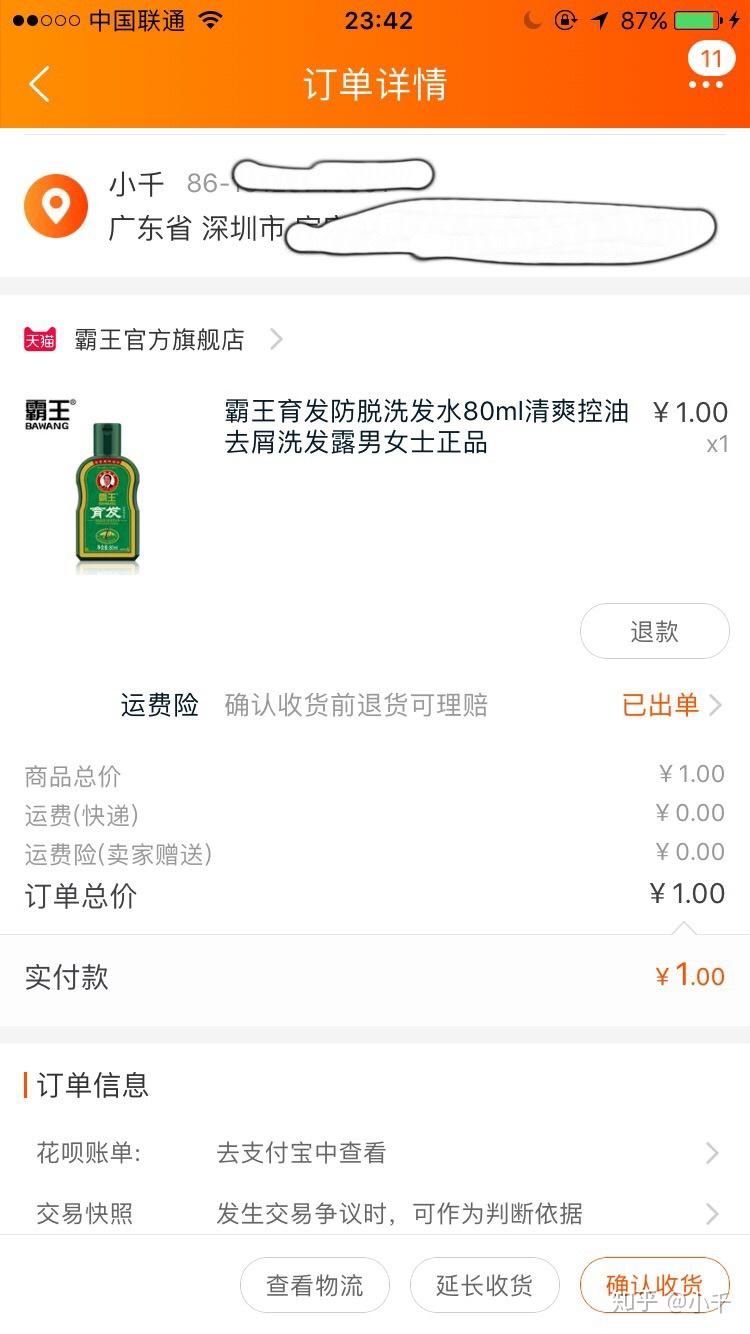Open the 霸王育发防脱洗发水 product

point(426,427)
